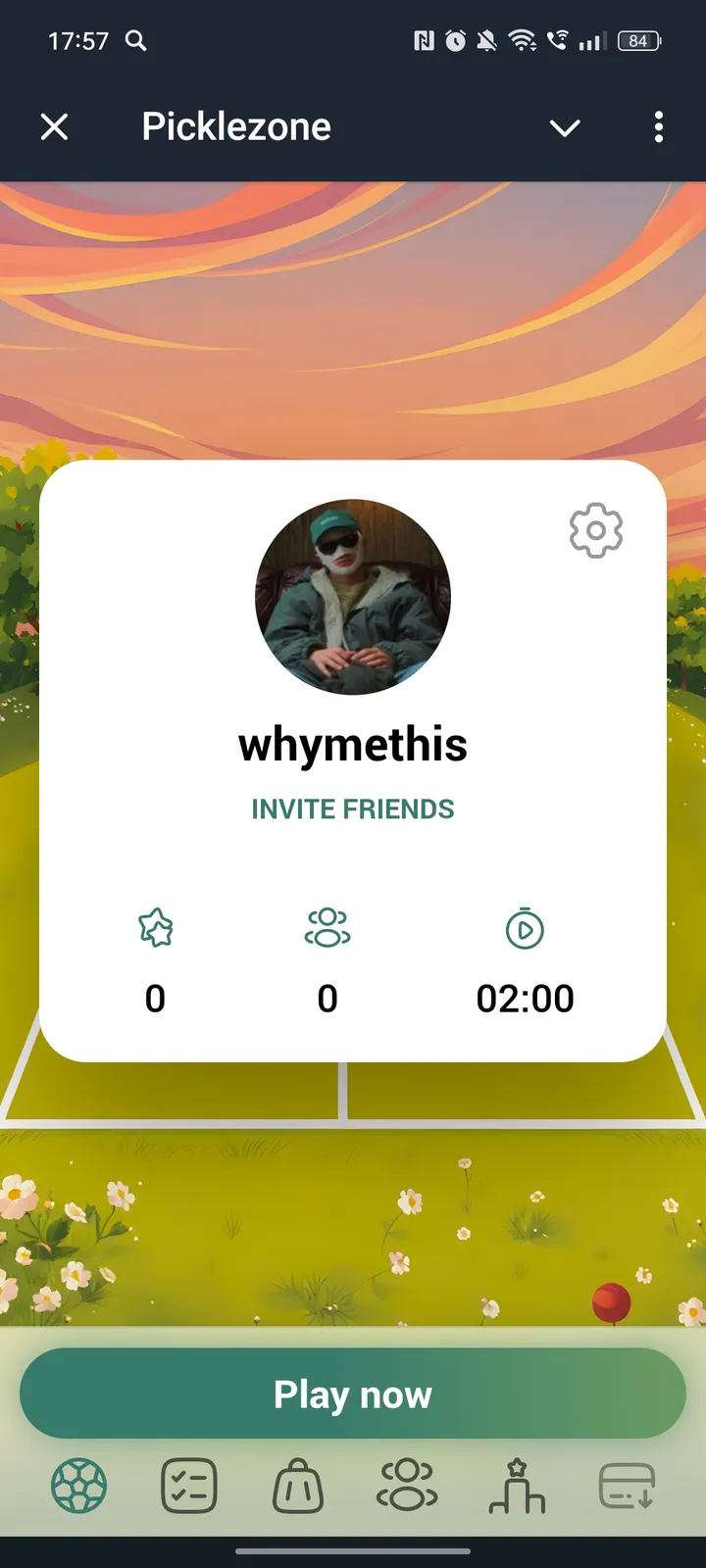Click the friends count icon above zero
The width and height of the screenshot is (706, 1568).
point(328,928)
